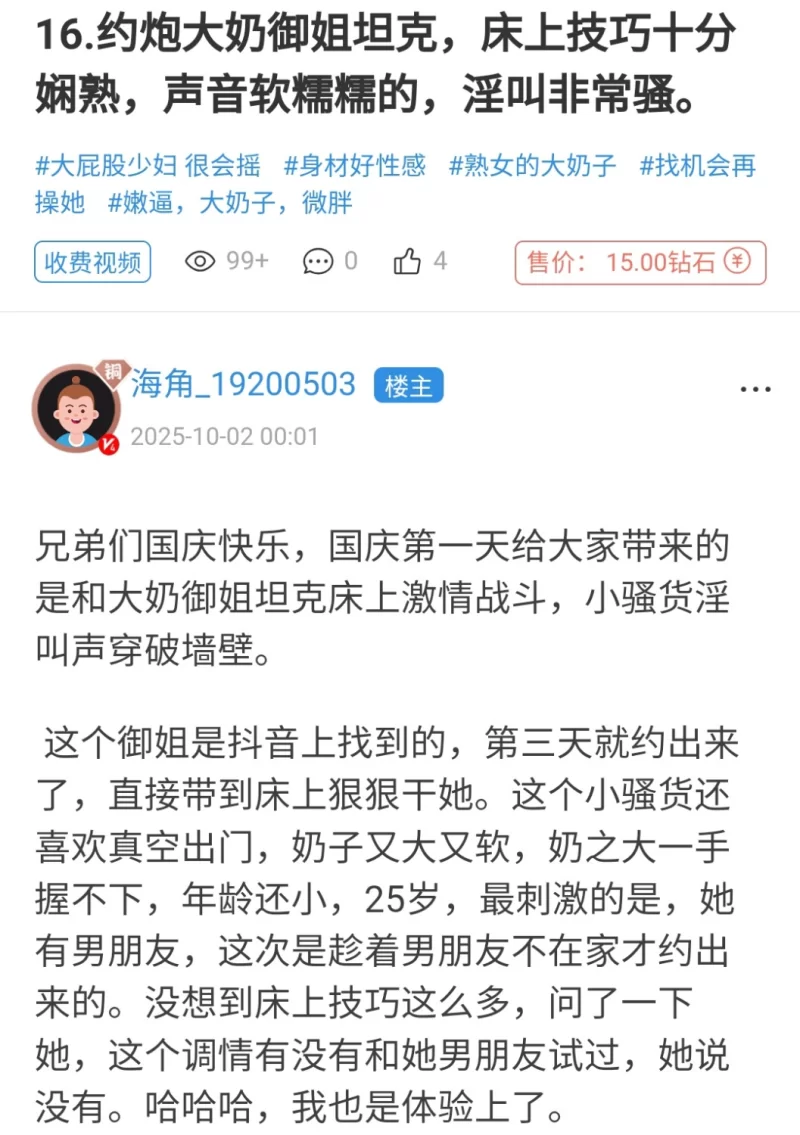The width and height of the screenshot is (800, 1135).
Task: View the profile of 海角_19200503
Action: 243,385
